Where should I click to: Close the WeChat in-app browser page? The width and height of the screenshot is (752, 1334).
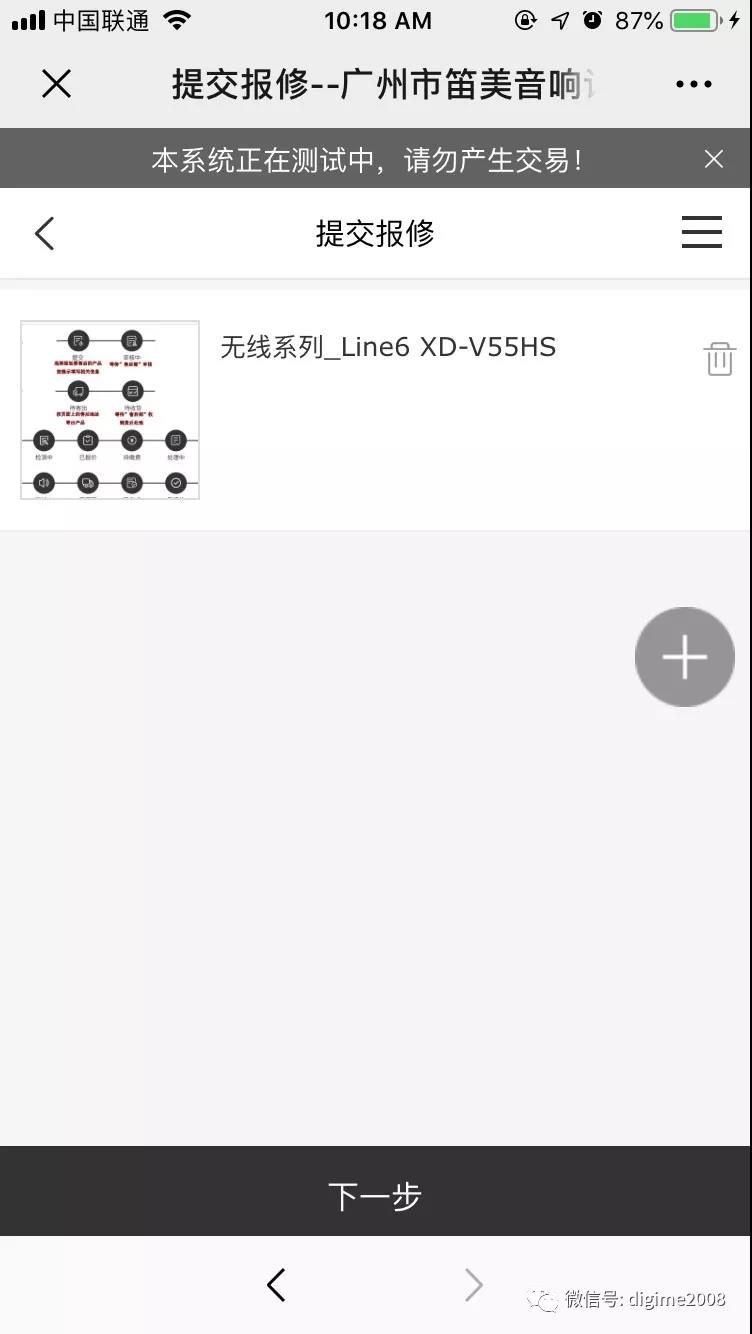tap(56, 84)
